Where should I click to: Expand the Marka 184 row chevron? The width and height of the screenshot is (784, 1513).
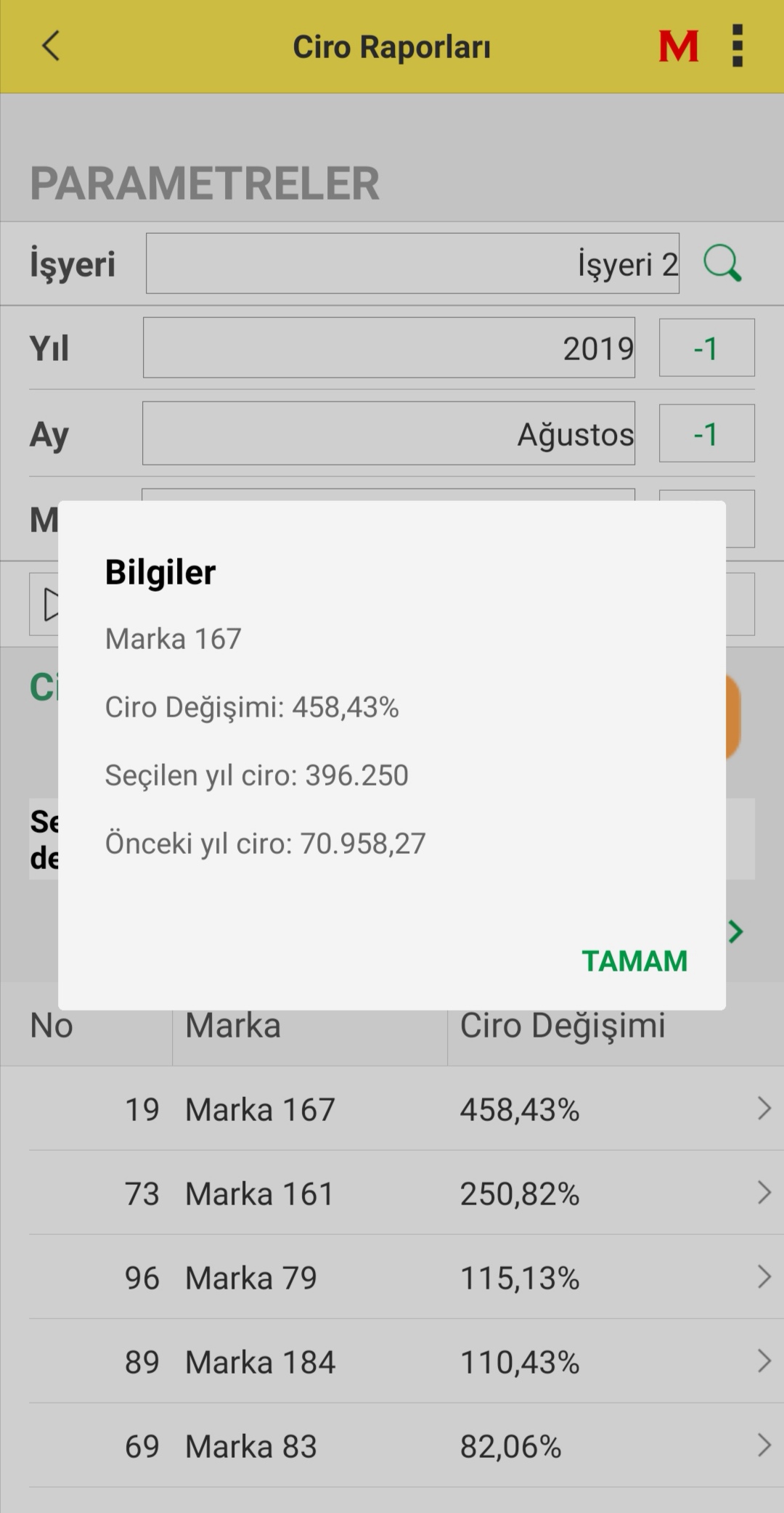click(763, 1362)
